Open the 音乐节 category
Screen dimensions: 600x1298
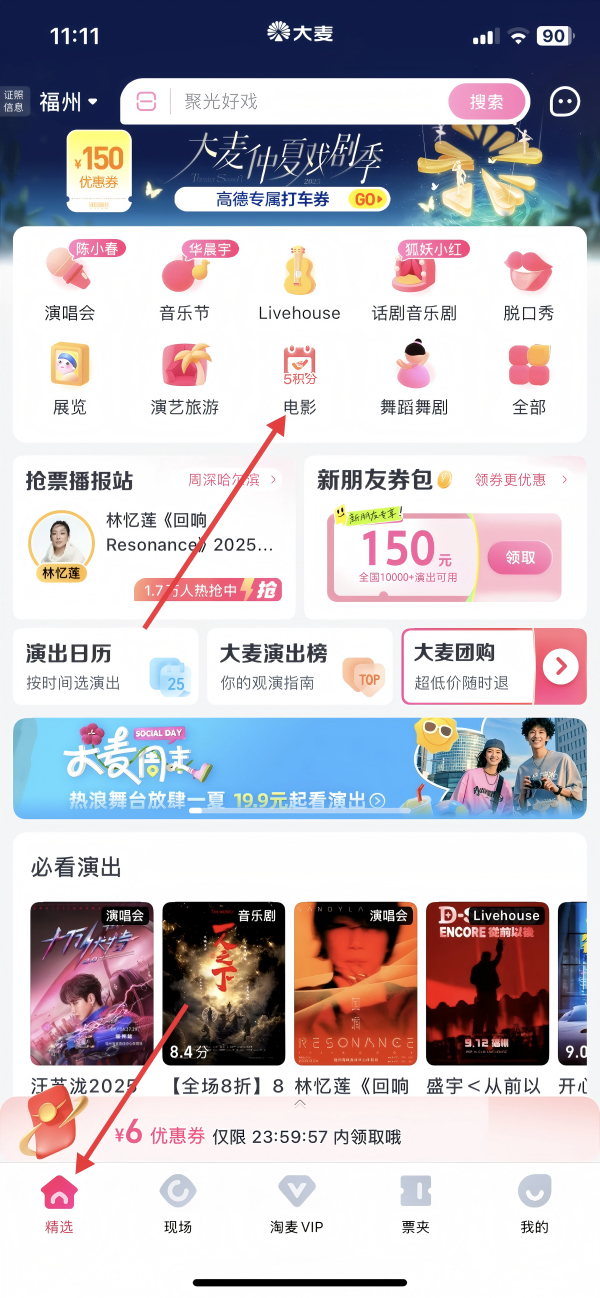coord(184,284)
